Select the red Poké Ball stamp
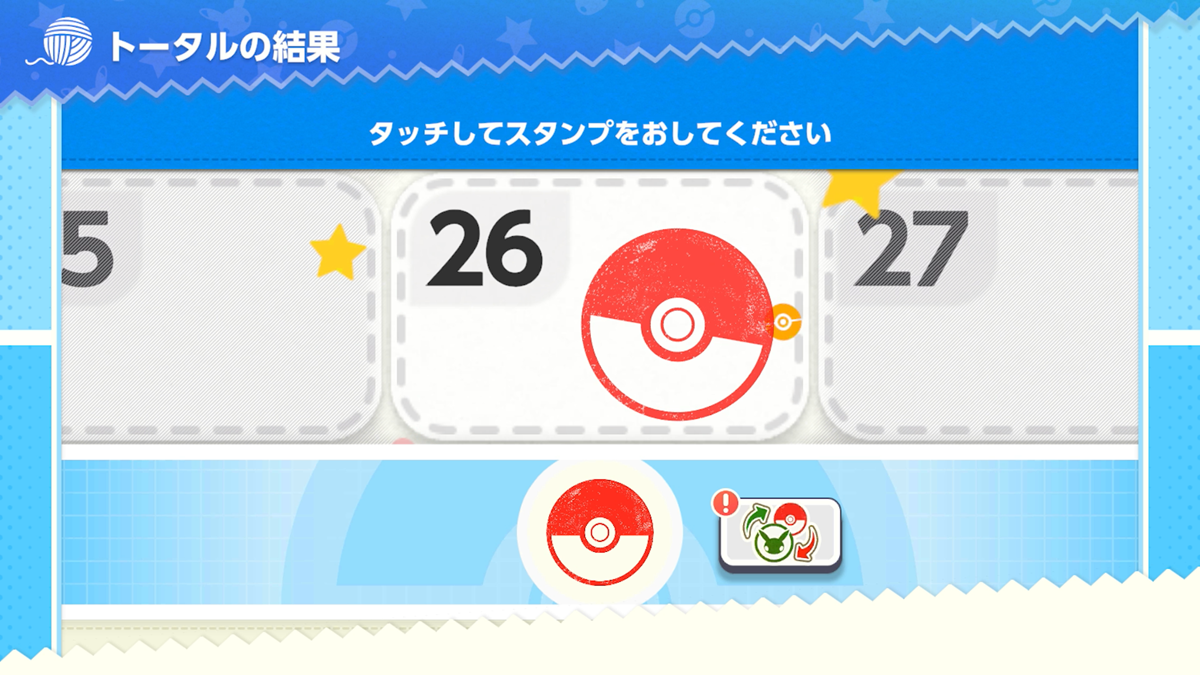 pyautogui.click(x=599, y=534)
